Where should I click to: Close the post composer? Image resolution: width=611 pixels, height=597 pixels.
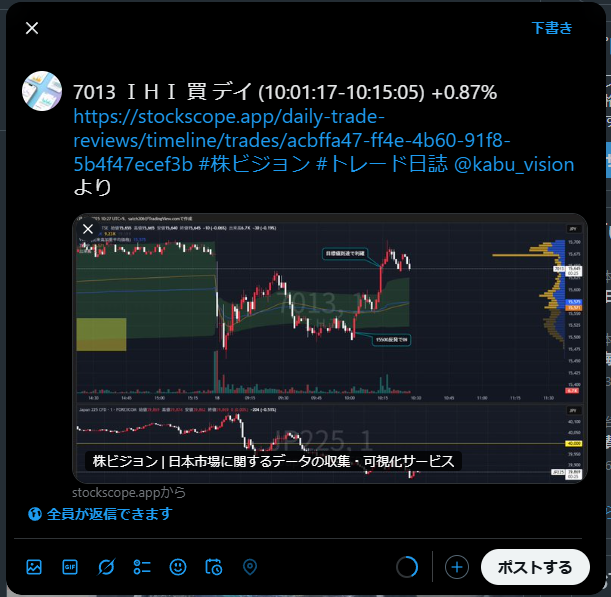pos(32,28)
